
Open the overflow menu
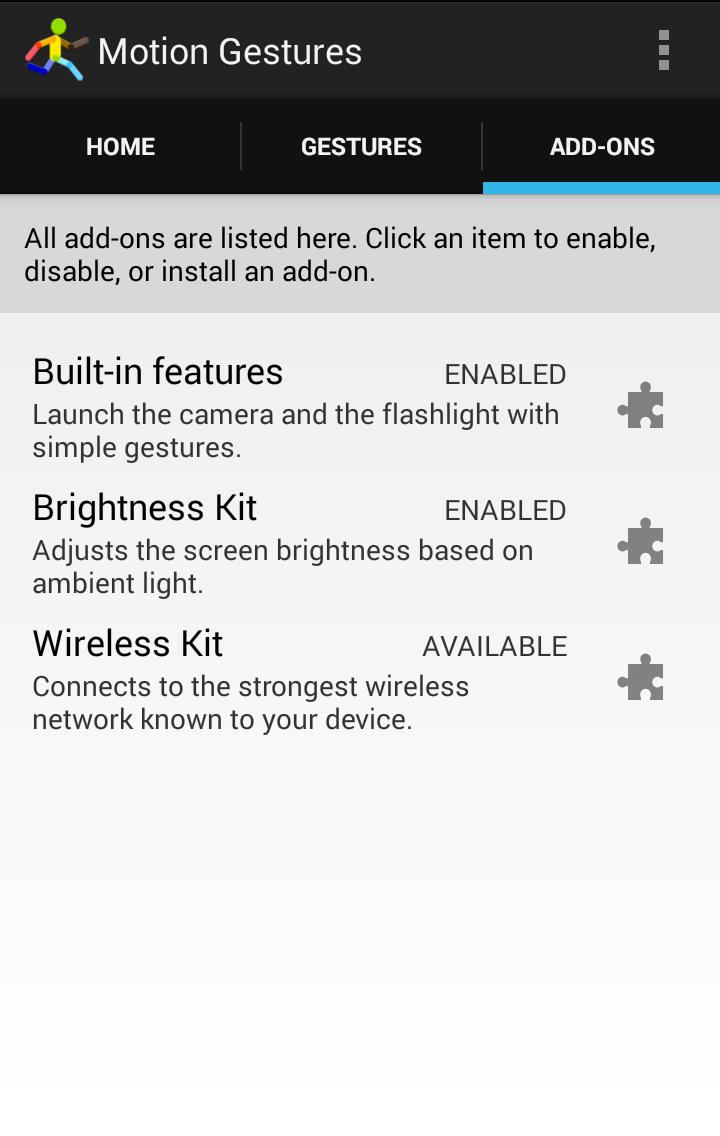[663, 50]
